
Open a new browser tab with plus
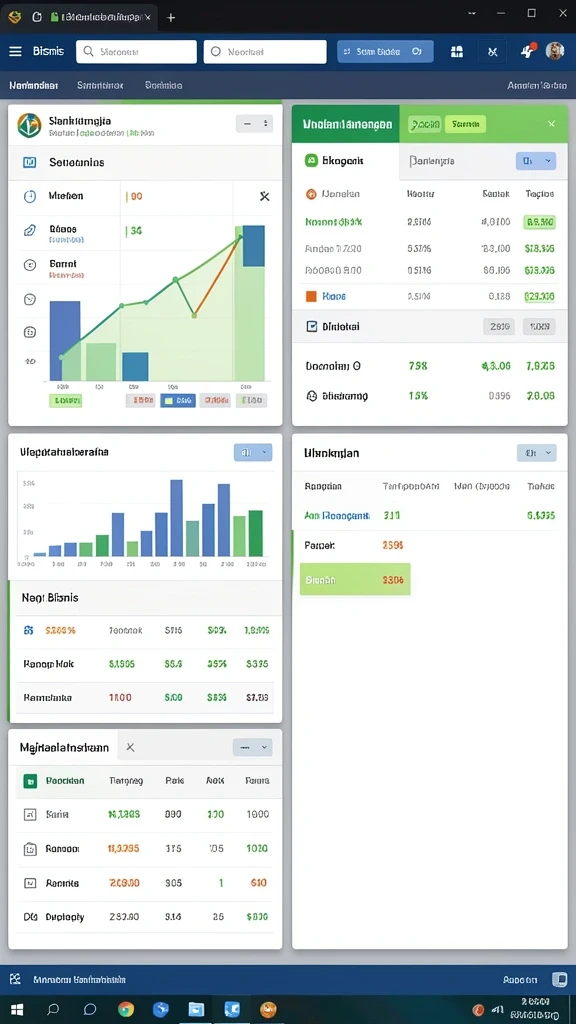pyautogui.click(x=171, y=18)
